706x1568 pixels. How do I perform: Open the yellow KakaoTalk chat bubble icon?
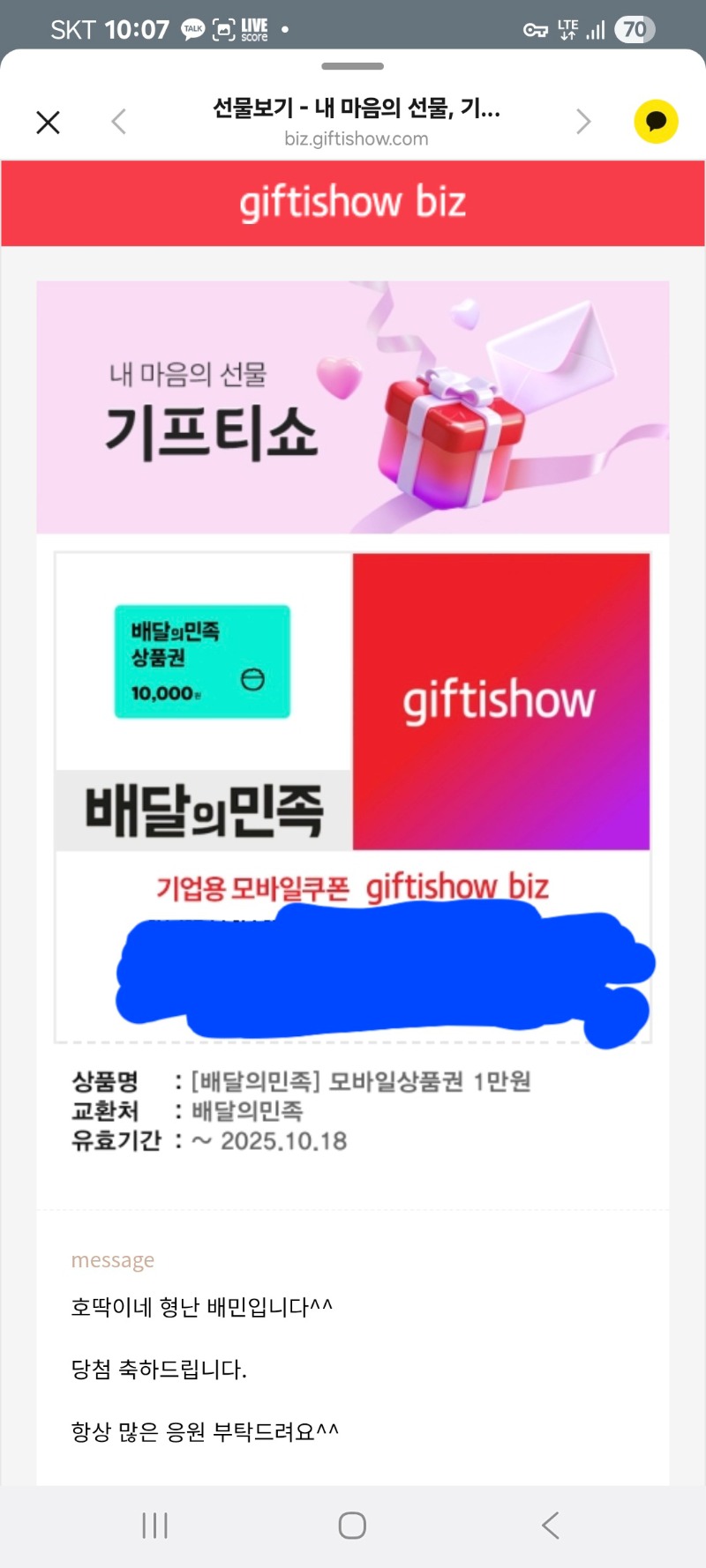click(656, 122)
